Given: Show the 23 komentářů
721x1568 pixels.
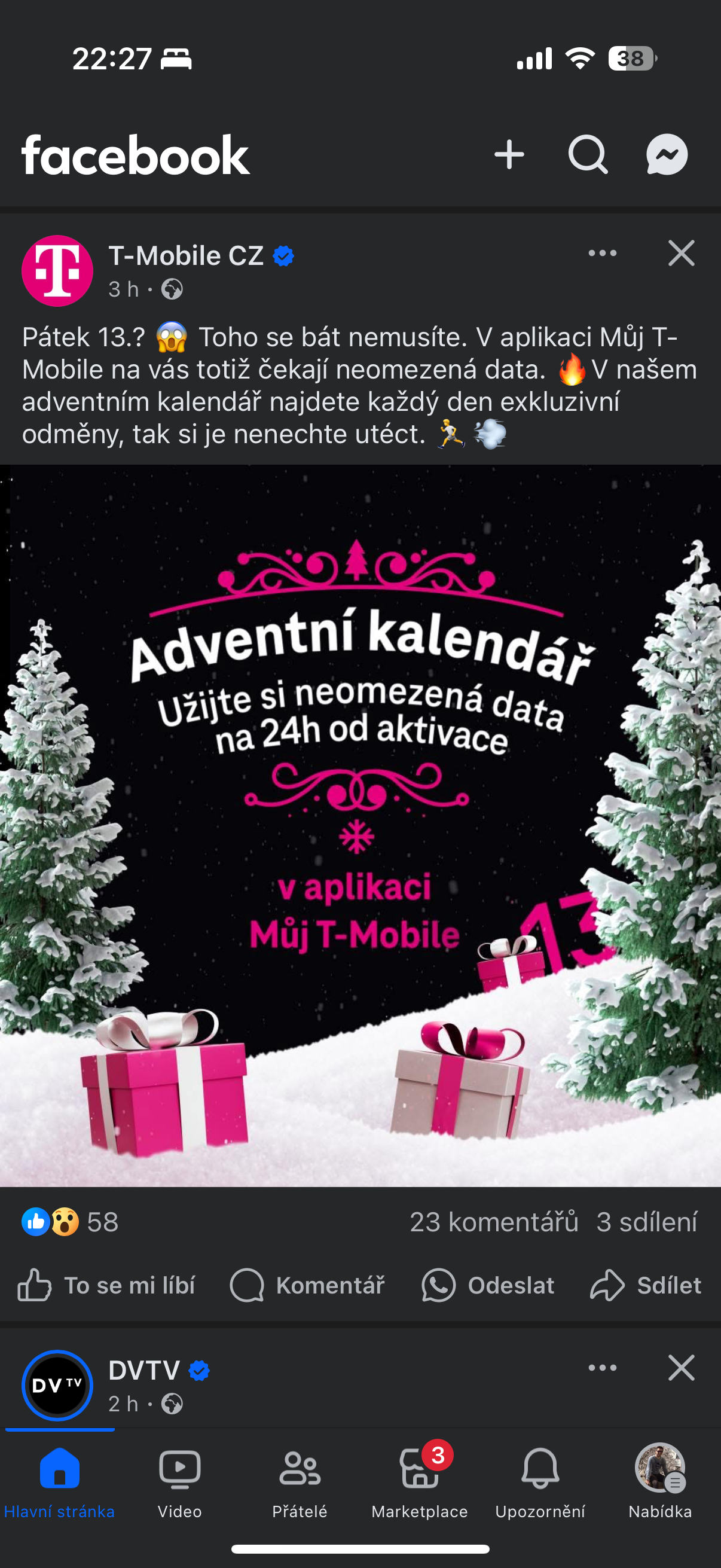Looking at the screenshot, I should [493, 1222].
